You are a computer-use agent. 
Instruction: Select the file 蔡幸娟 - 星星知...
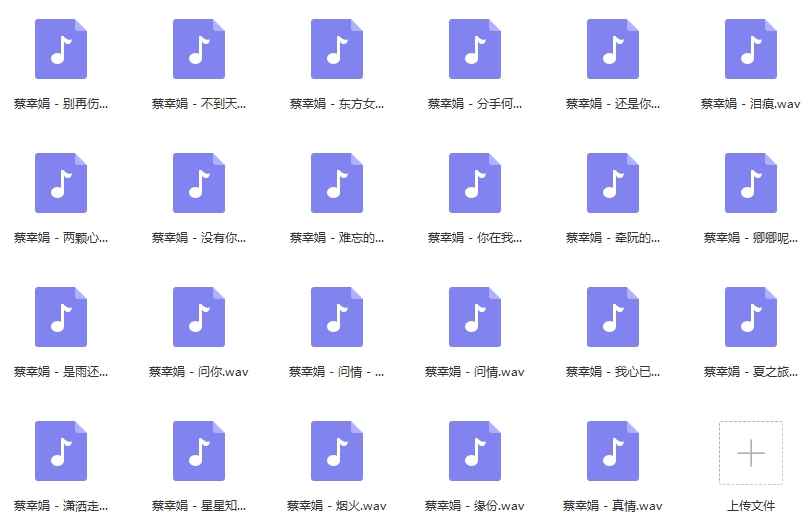click(199, 451)
